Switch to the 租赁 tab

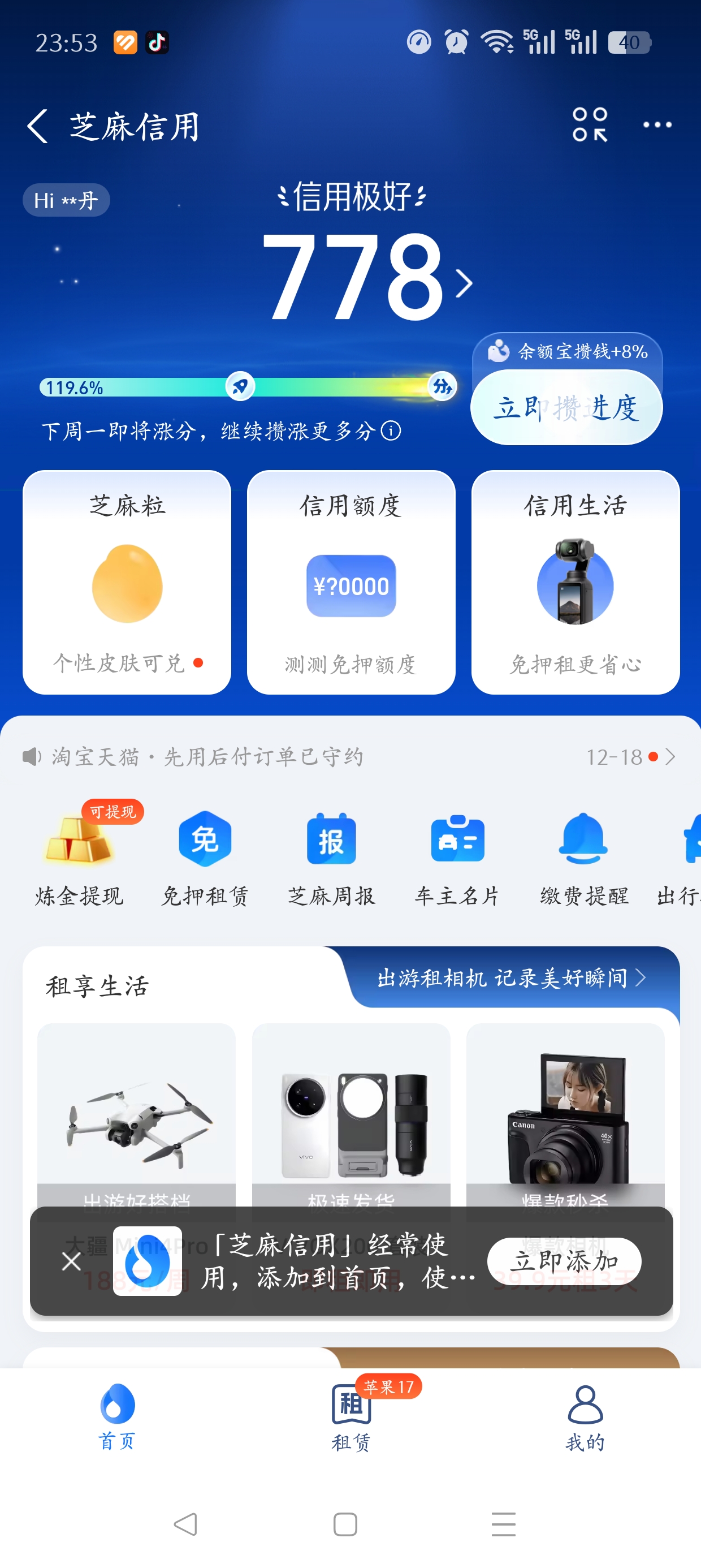[x=351, y=1417]
